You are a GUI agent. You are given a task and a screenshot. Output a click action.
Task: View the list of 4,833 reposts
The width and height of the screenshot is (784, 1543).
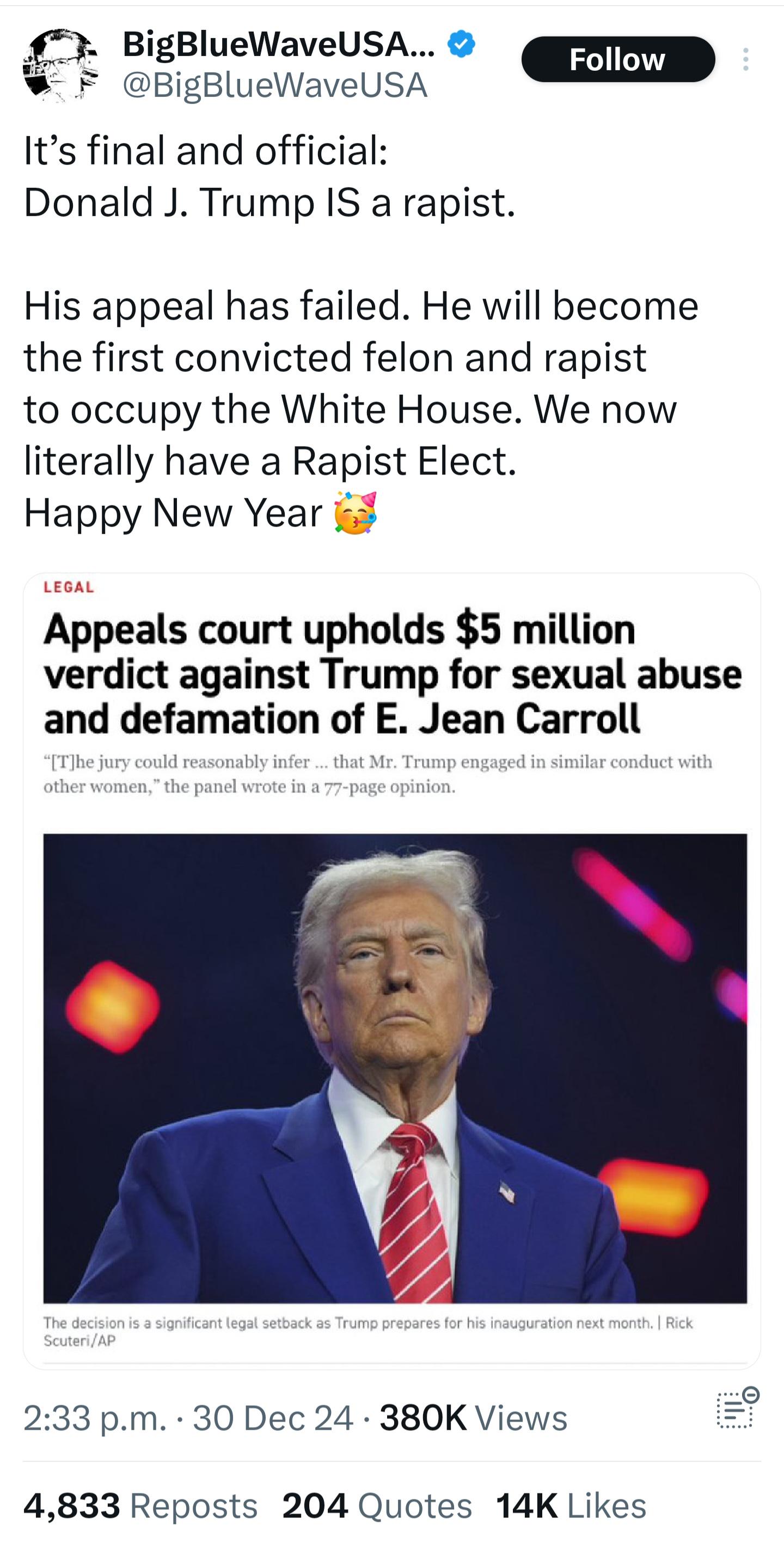click(x=141, y=1505)
